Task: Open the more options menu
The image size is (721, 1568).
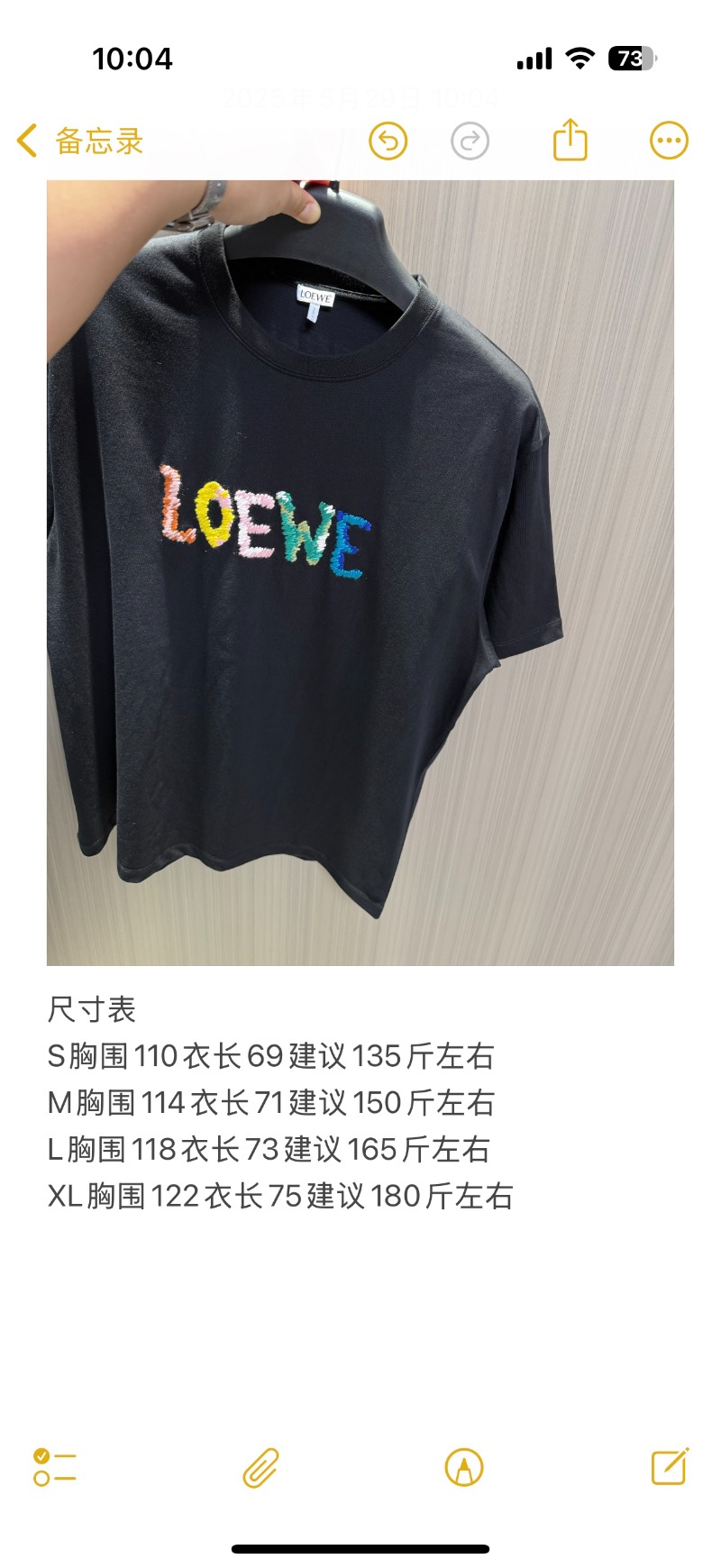Action: click(669, 141)
